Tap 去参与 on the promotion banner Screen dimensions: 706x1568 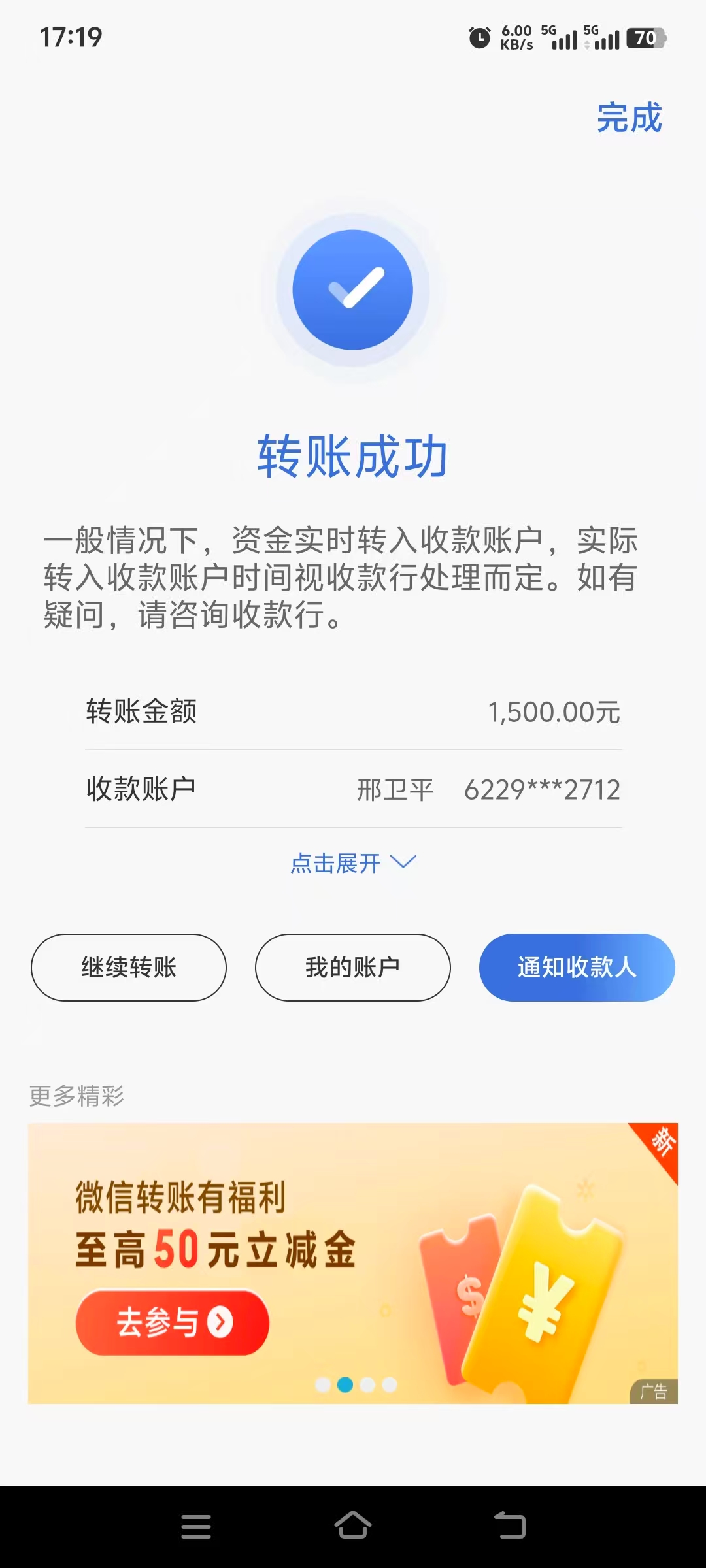[x=173, y=1322]
